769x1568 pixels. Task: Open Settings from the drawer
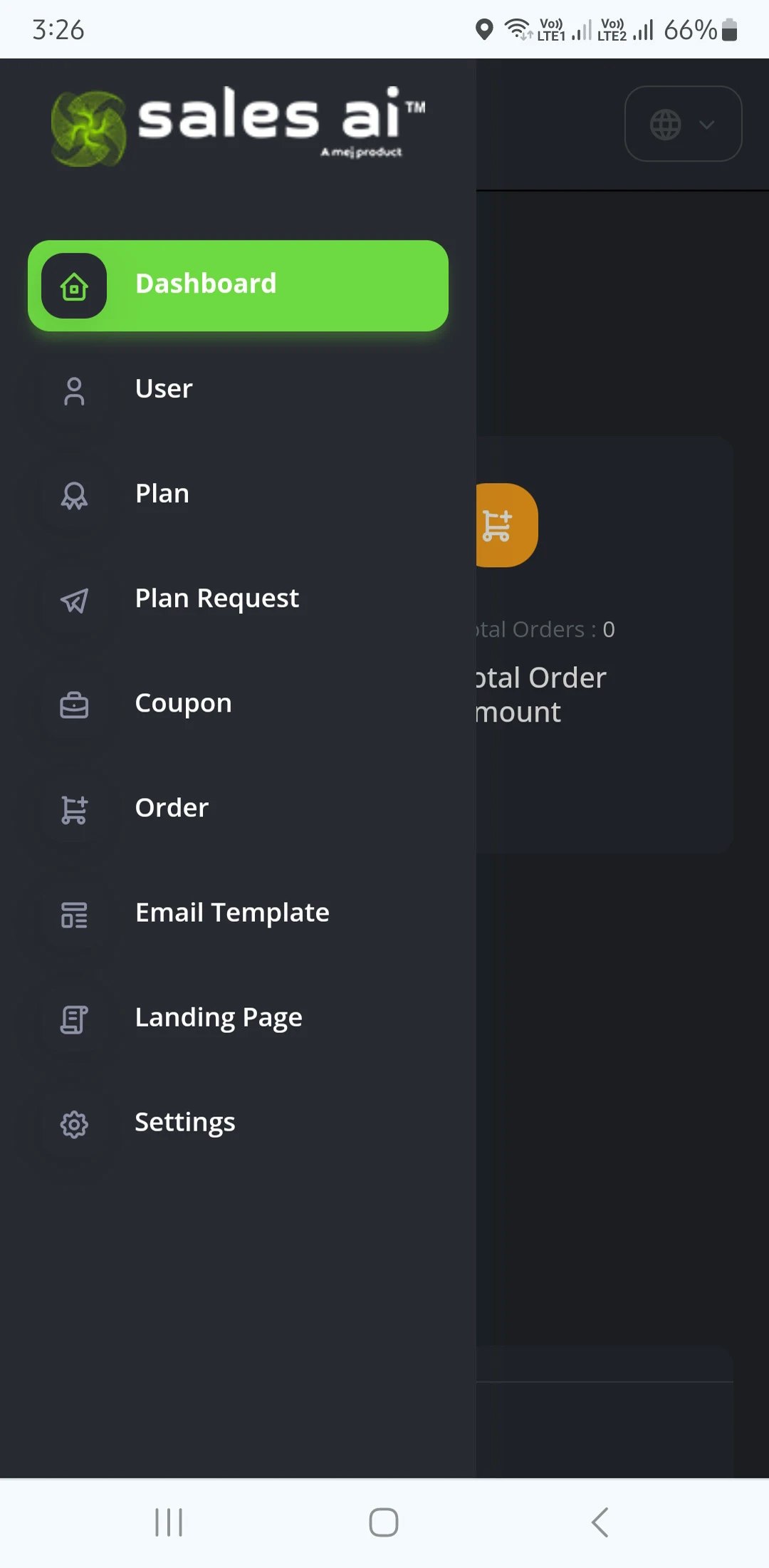pyautogui.click(x=238, y=1123)
